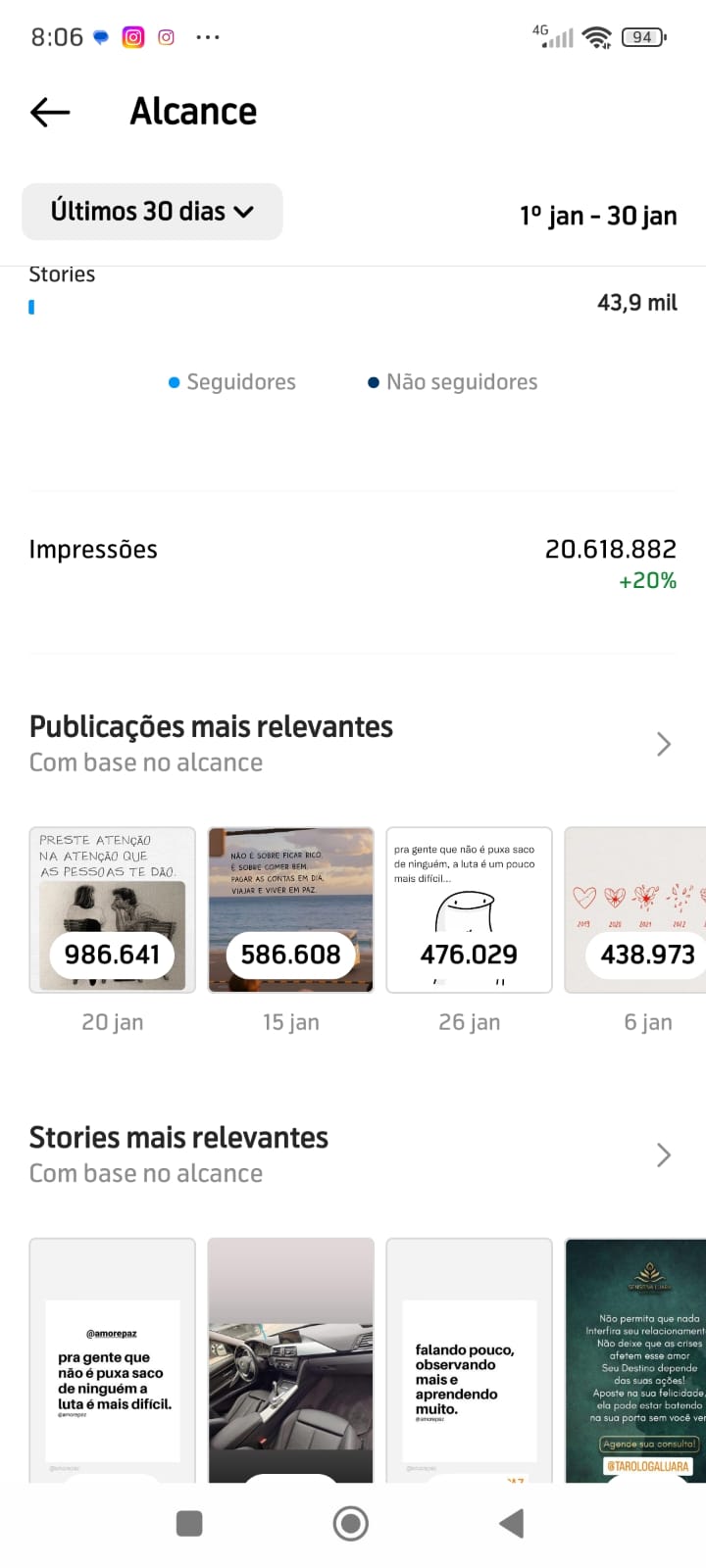View the falando pouco story

tap(470, 1360)
